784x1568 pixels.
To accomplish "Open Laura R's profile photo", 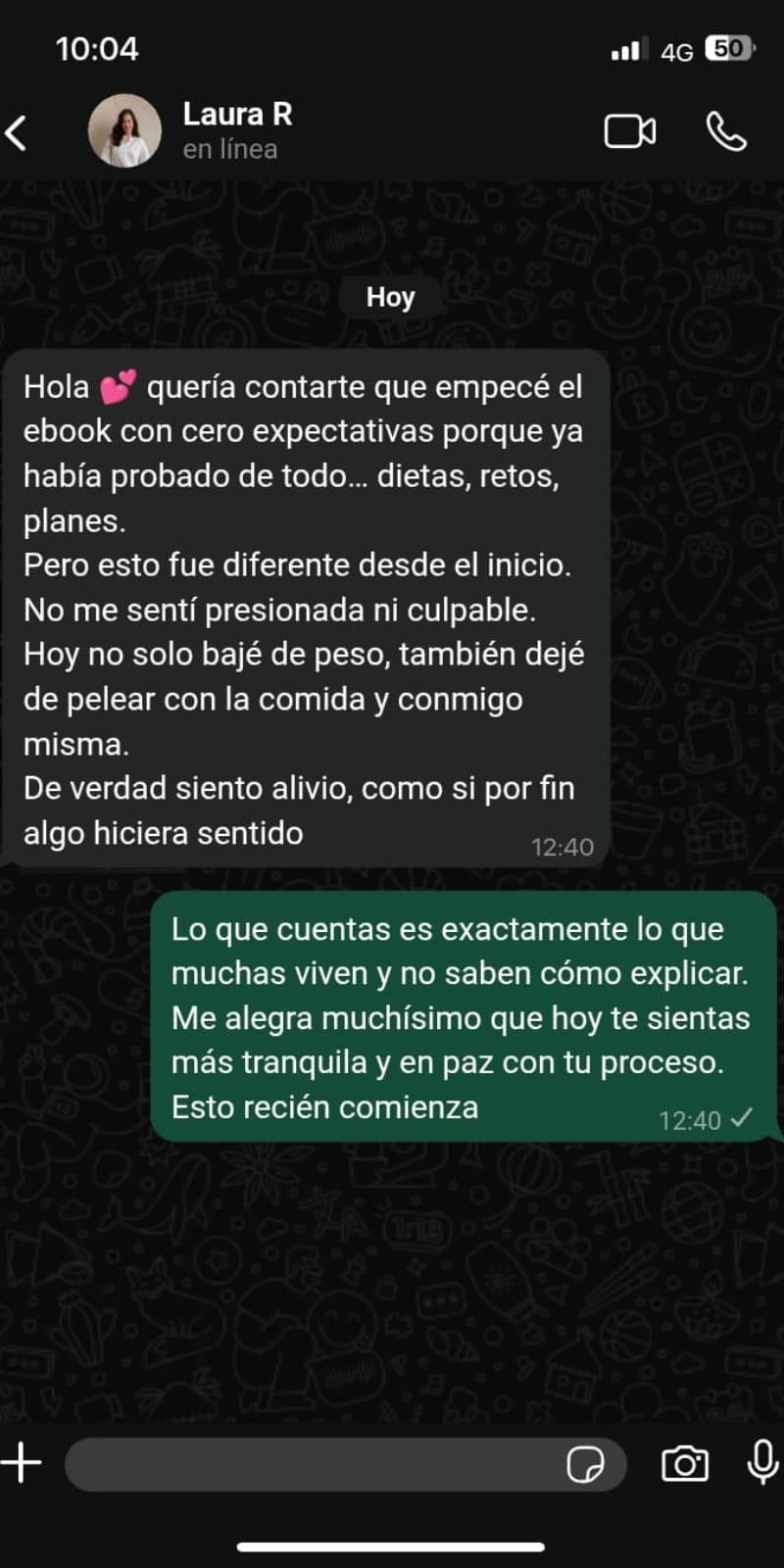I will [124, 131].
